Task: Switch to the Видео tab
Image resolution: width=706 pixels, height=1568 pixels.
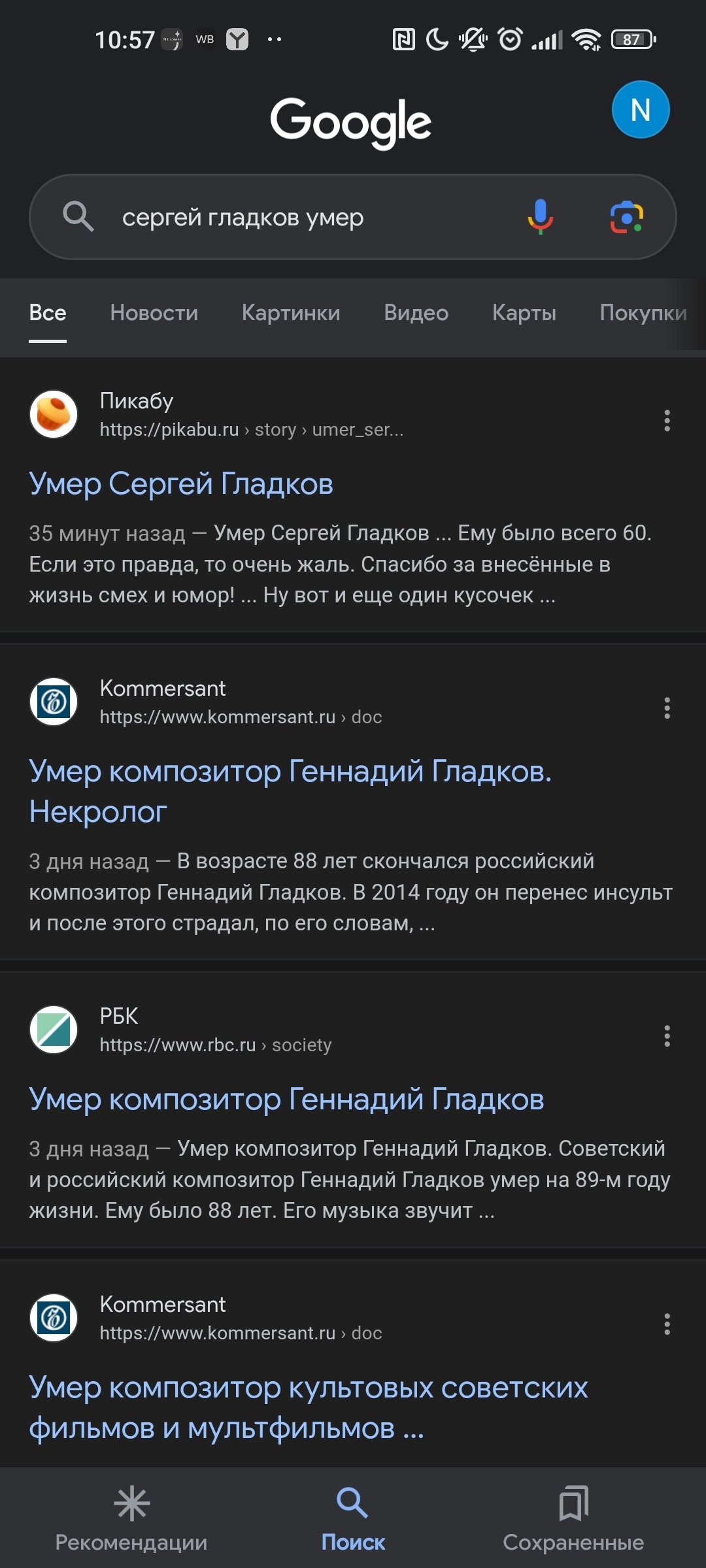Action: click(416, 313)
